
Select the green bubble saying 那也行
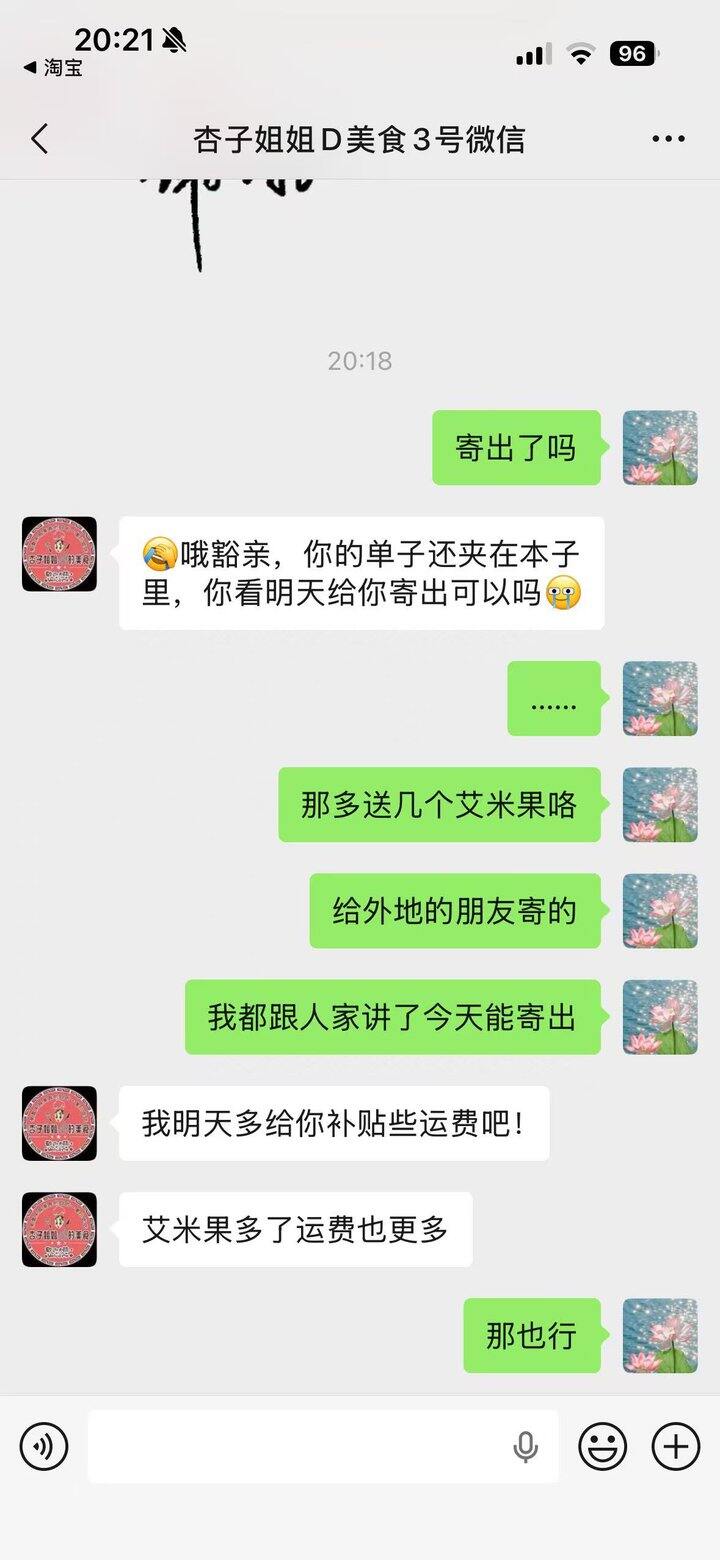pyautogui.click(x=532, y=1335)
